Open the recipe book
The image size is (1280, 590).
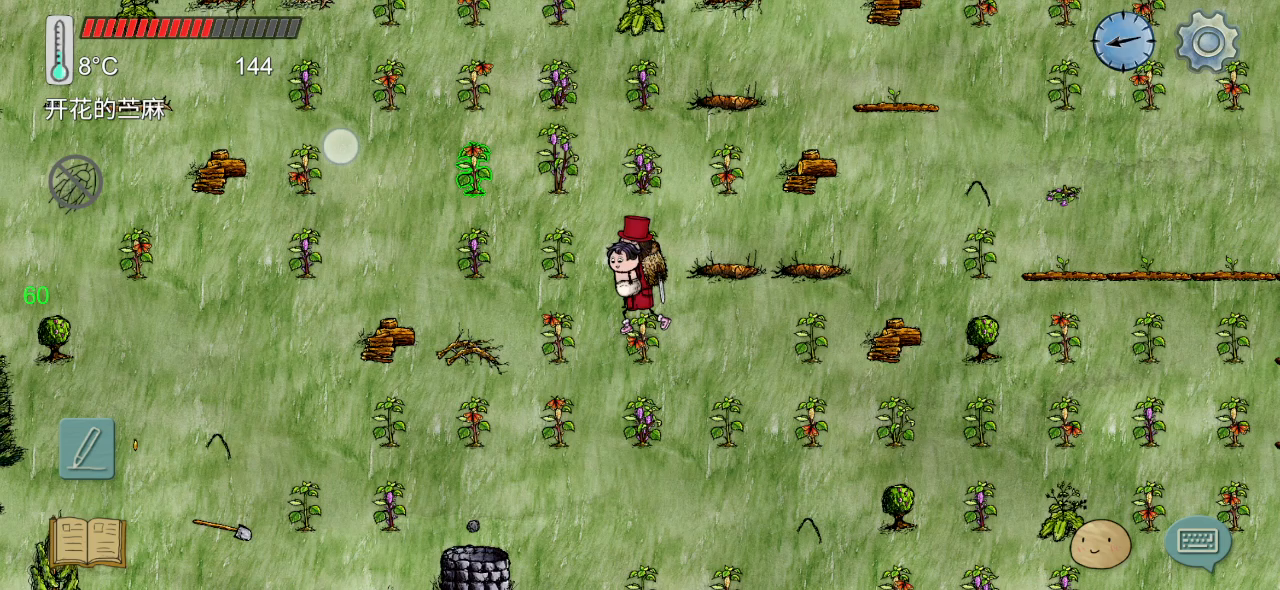tap(88, 542)
